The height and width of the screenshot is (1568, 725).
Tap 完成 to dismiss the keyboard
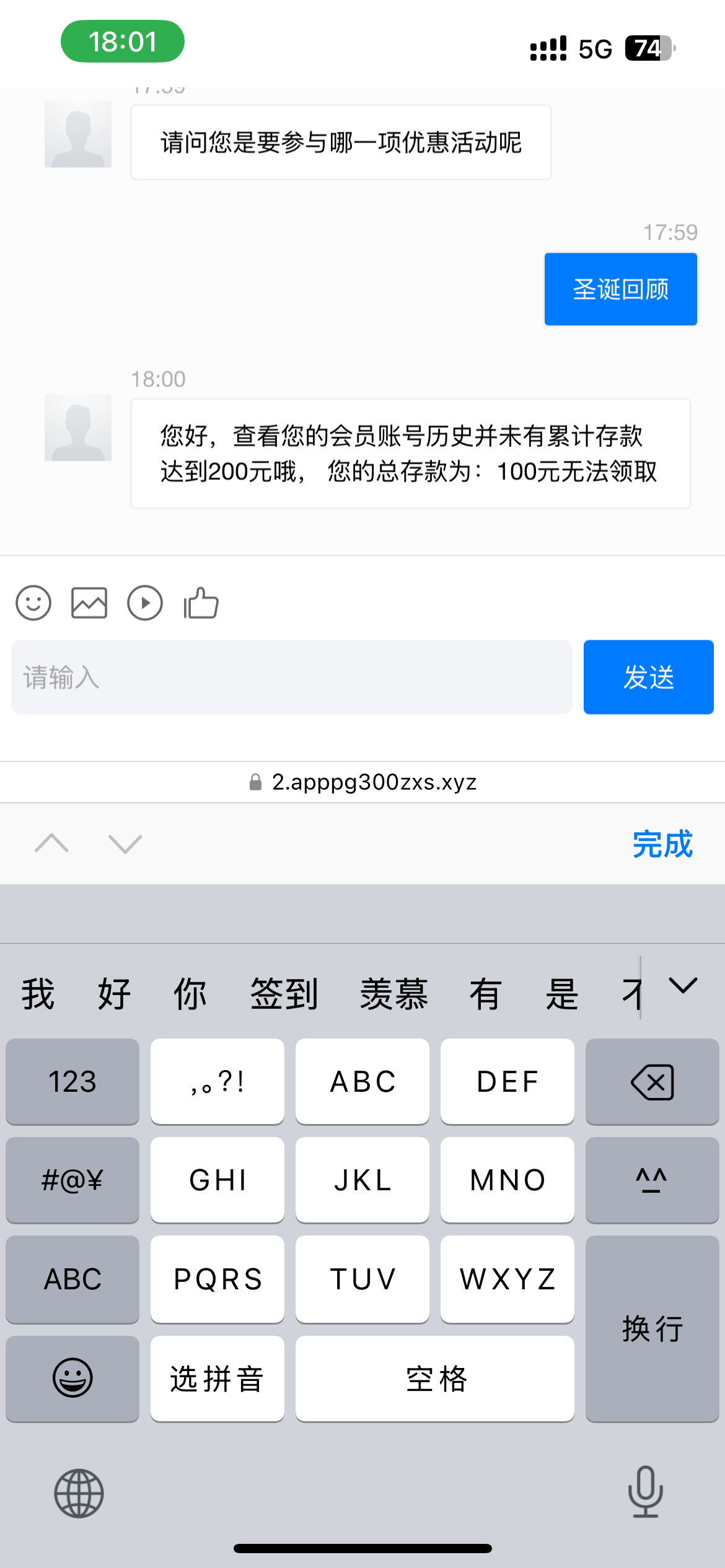[x=662, y=844]
